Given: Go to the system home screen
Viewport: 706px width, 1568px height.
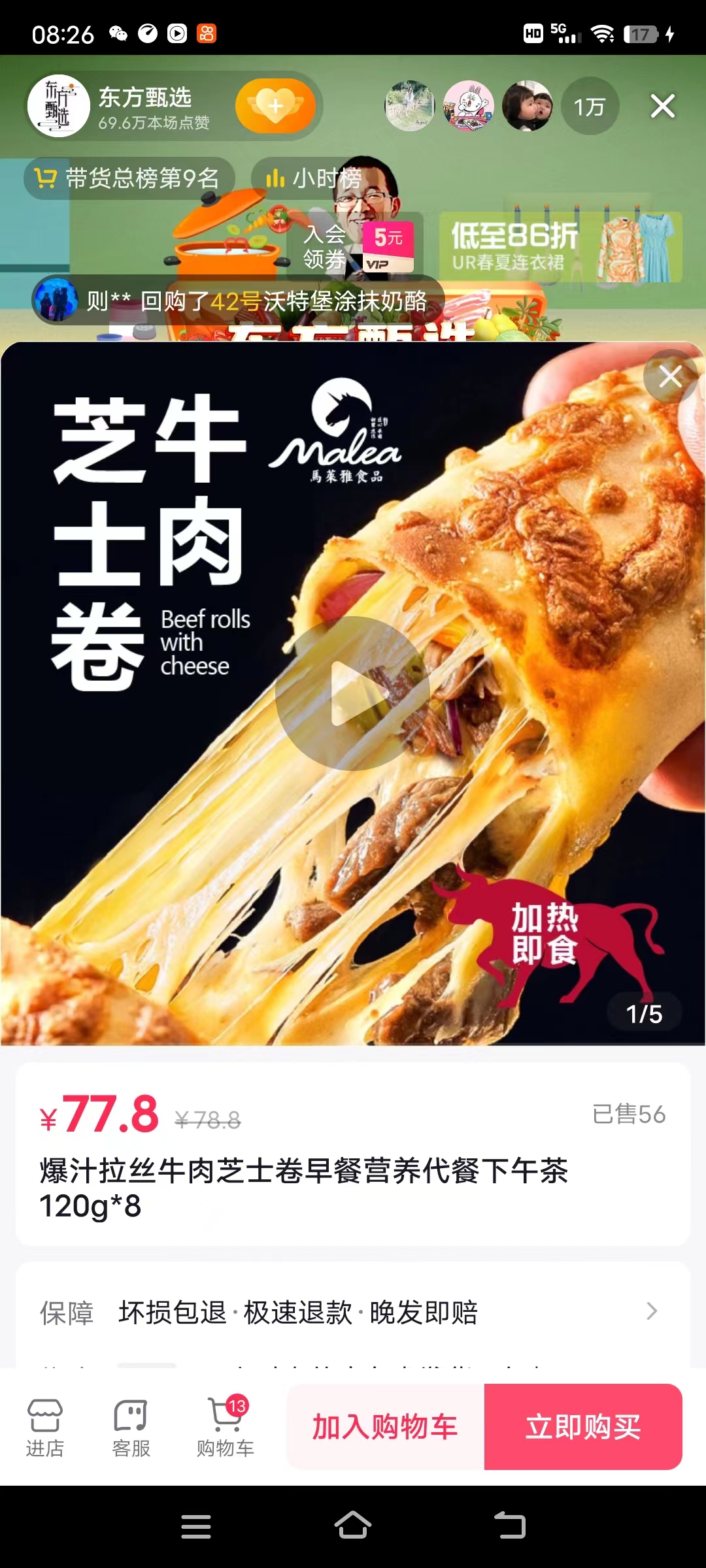Looking at the screenshot, I should tap(353, 1526).
